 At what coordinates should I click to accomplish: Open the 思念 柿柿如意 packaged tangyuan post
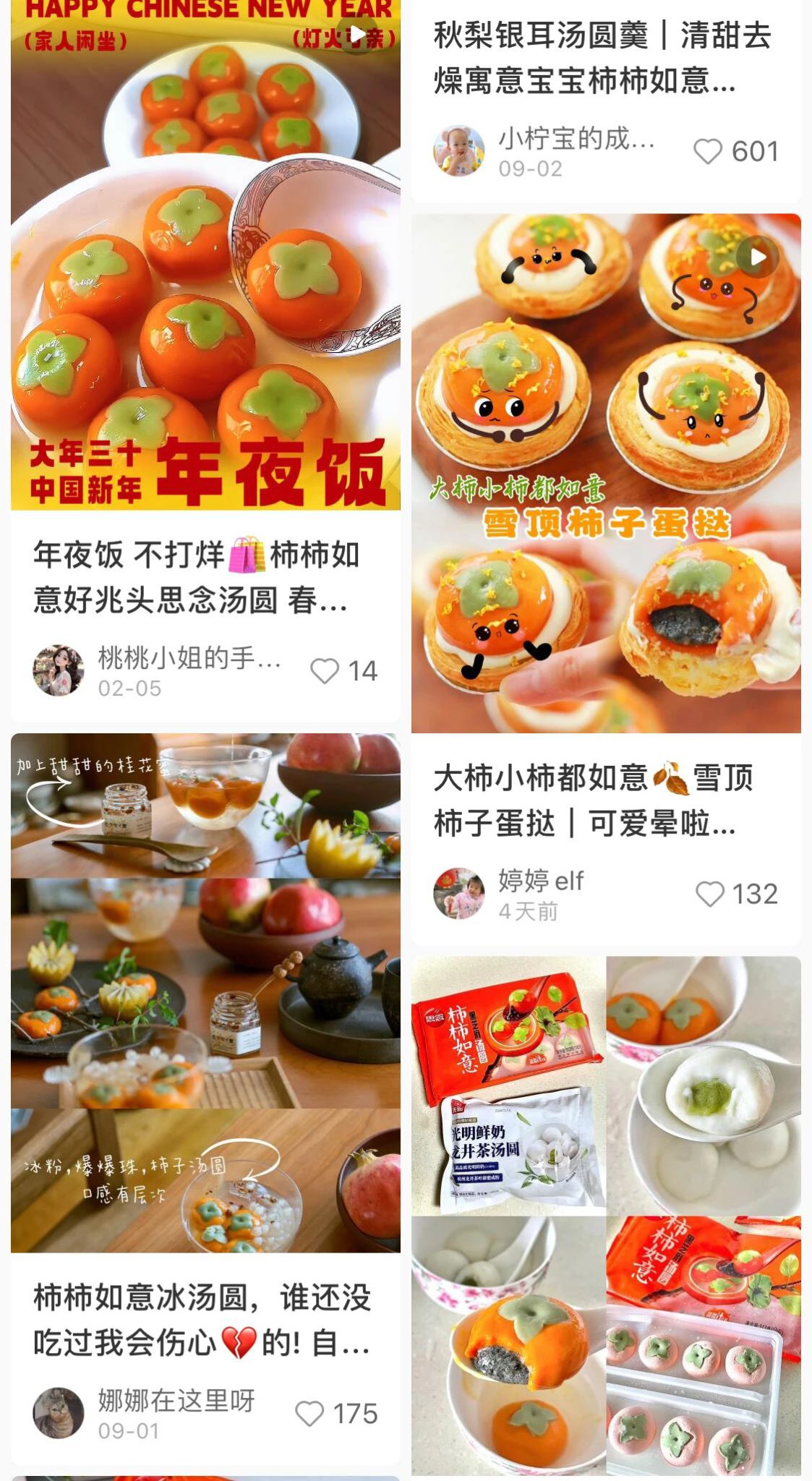(606, 1215)
